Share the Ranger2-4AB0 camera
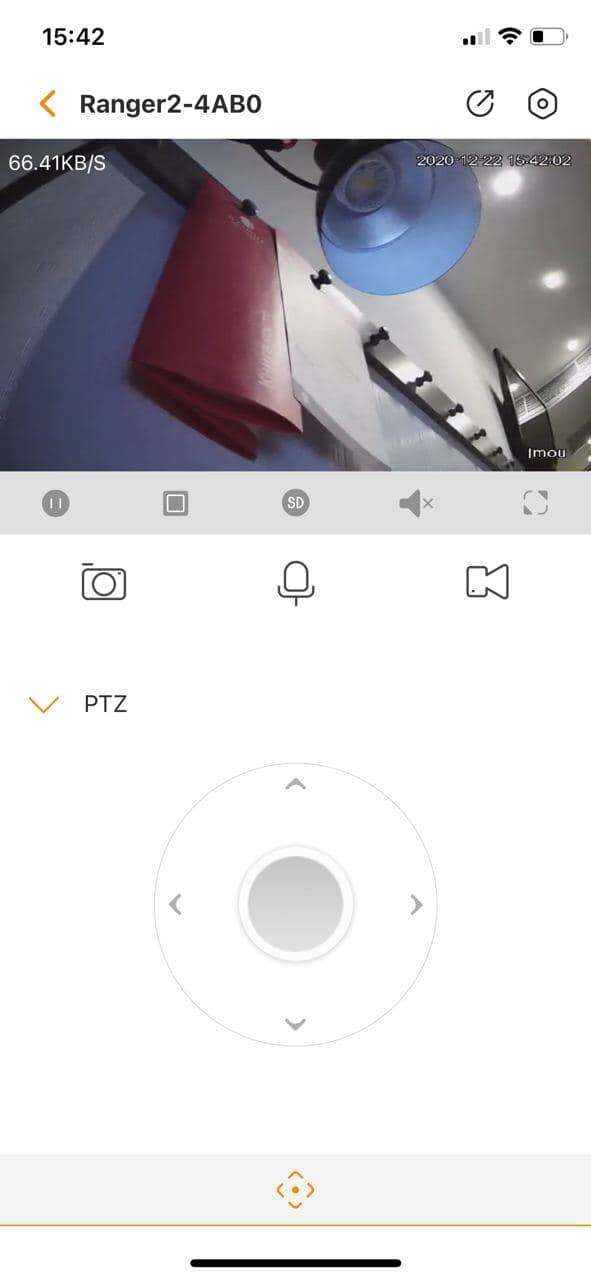591x1280 pixels. [x=481, y=103]
